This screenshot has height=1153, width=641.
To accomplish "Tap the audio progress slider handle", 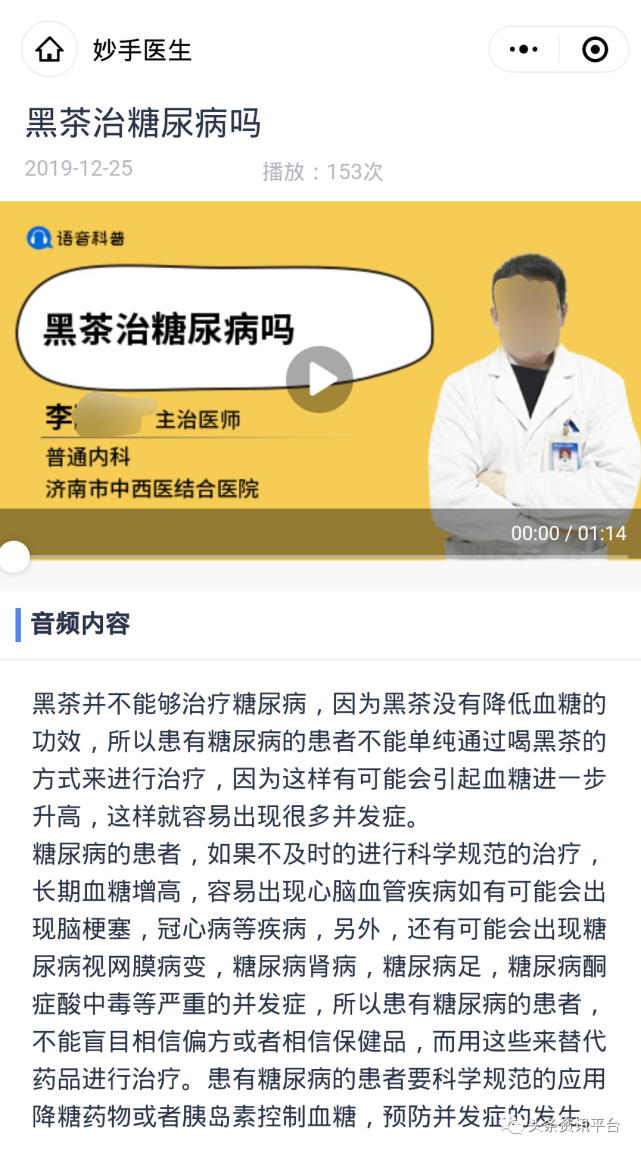I will click(14, 557).
